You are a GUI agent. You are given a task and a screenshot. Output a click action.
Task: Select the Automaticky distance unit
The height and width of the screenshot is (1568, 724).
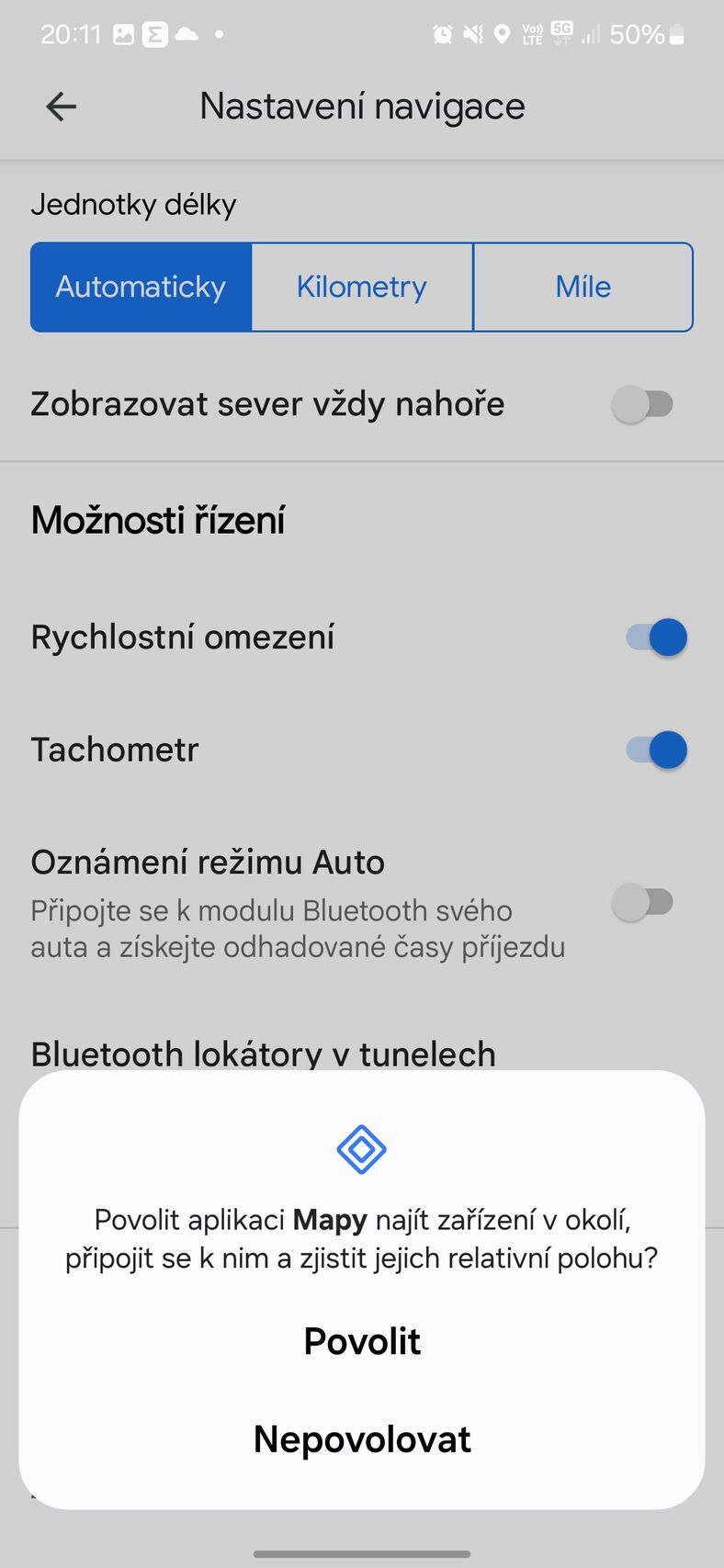click(141, 287)
